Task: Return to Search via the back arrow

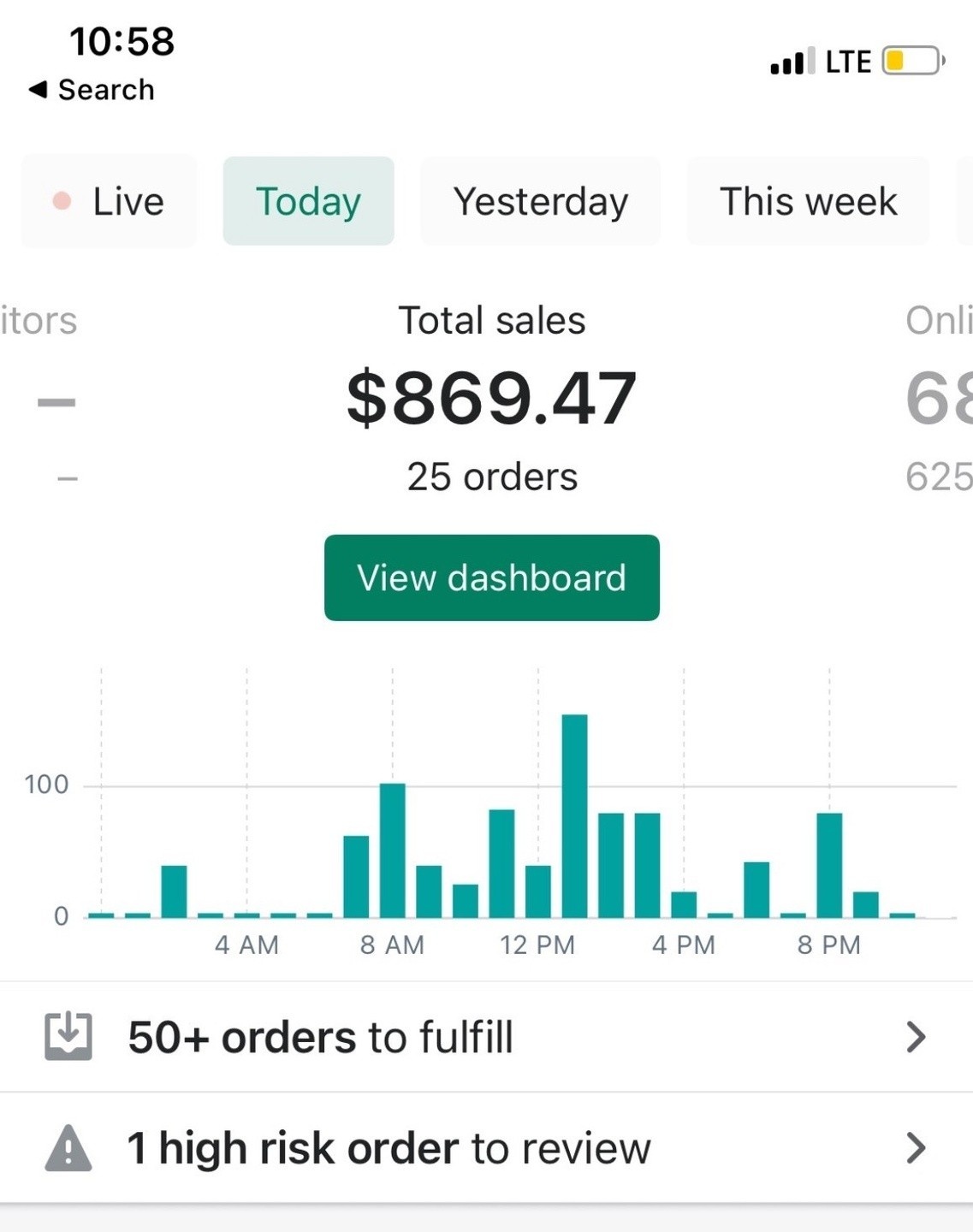Action: 91,89
